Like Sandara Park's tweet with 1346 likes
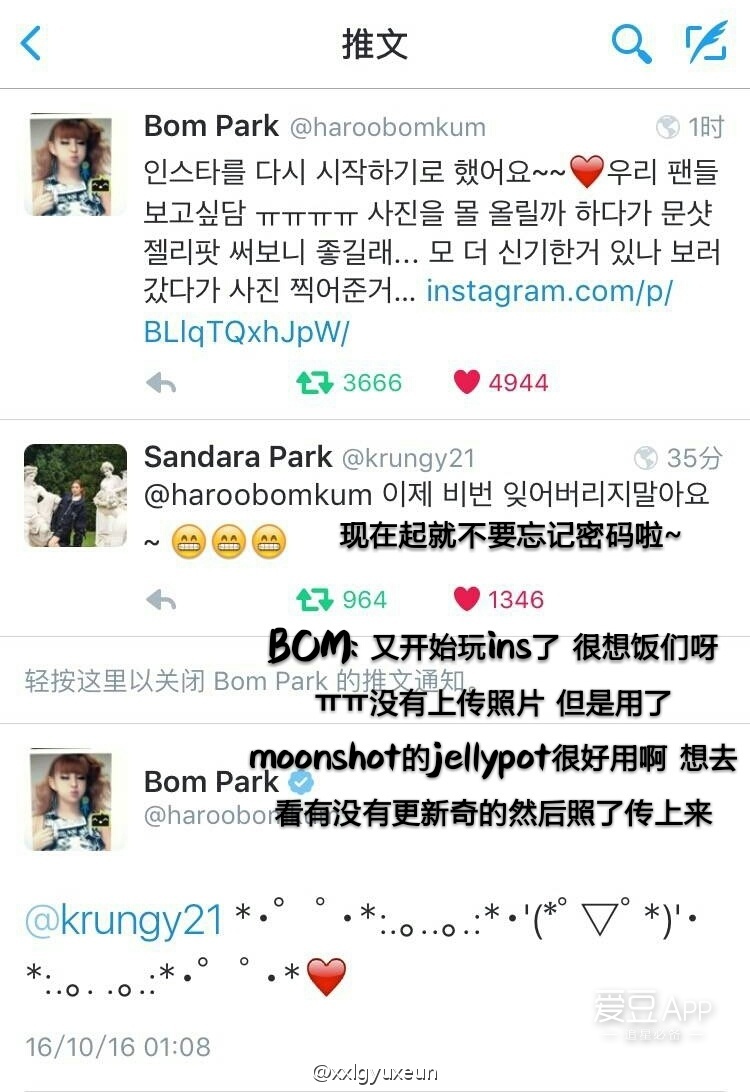This screenshot has width=750, height=1092. pyautogui.click(x=467, y=600)
